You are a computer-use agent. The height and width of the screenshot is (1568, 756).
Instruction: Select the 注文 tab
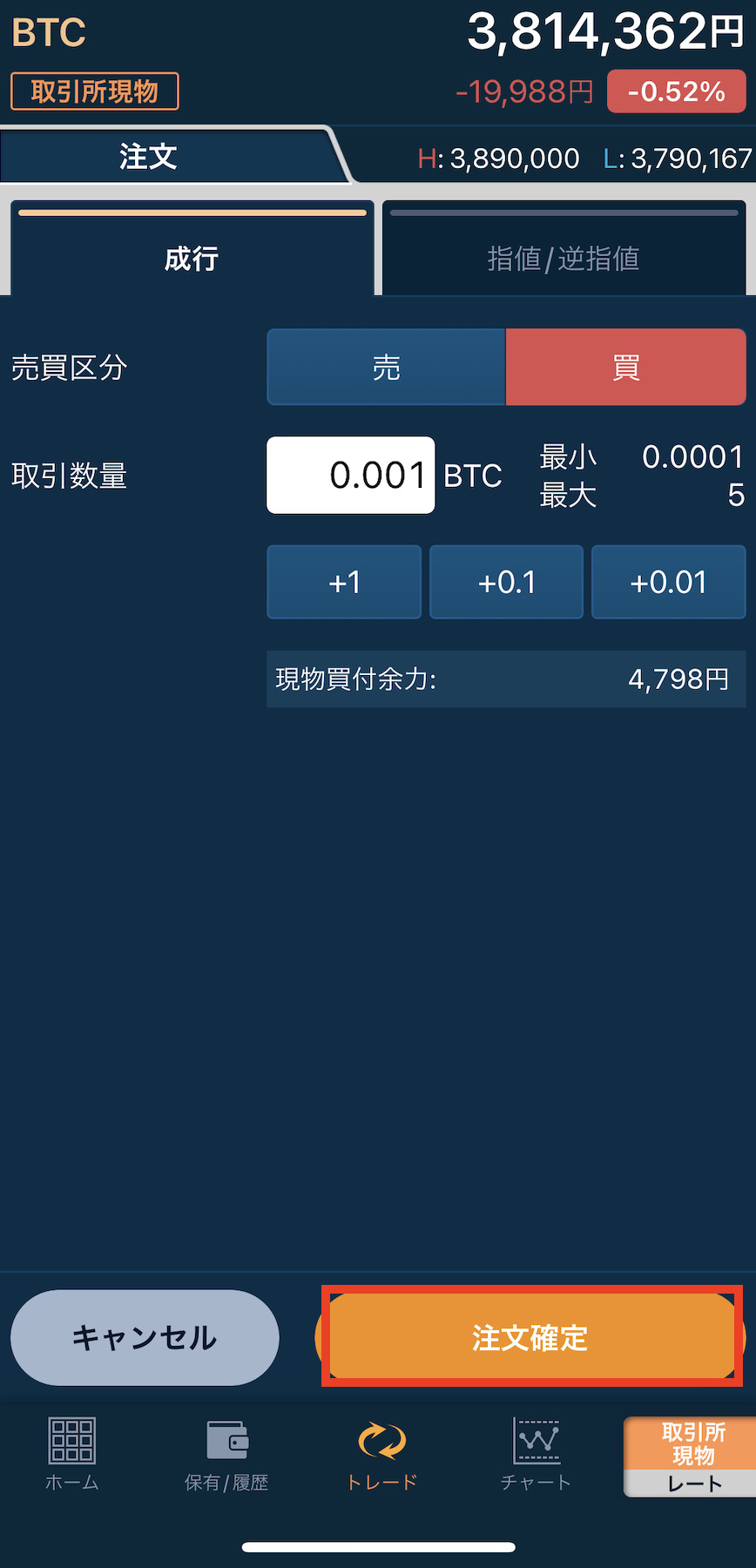pyautogui.click(x=148, y=157)
